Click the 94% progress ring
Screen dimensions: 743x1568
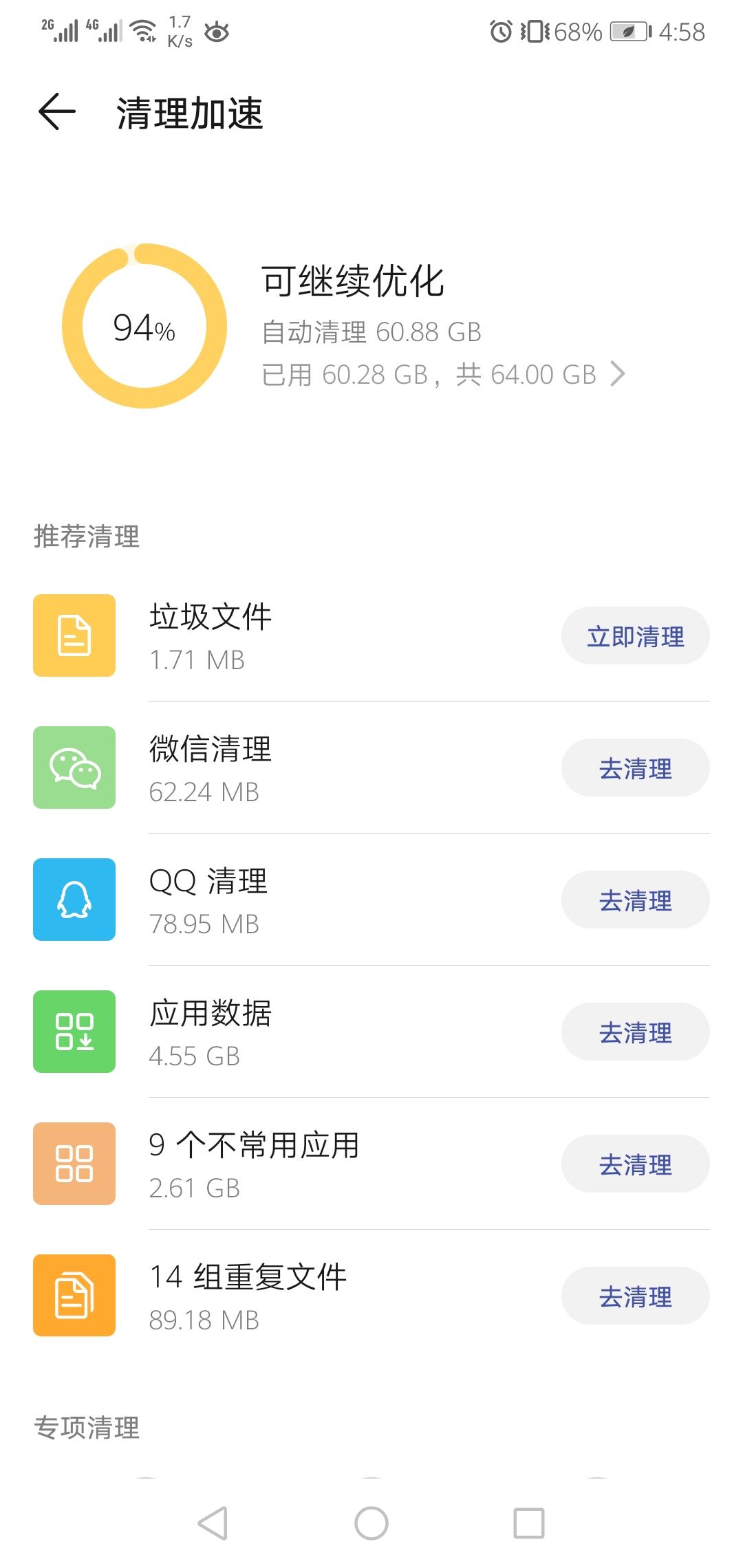pos(144,328)
